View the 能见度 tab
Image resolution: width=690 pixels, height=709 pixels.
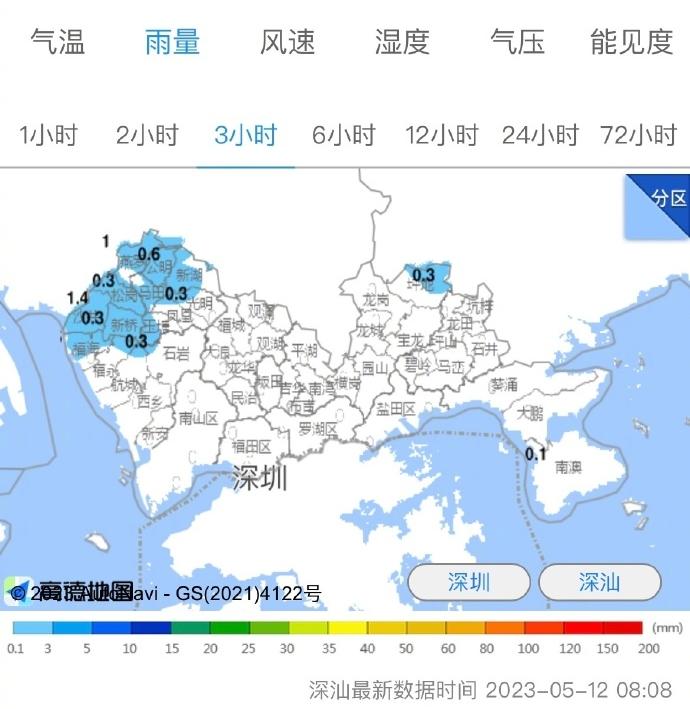(x=631, y=42)
